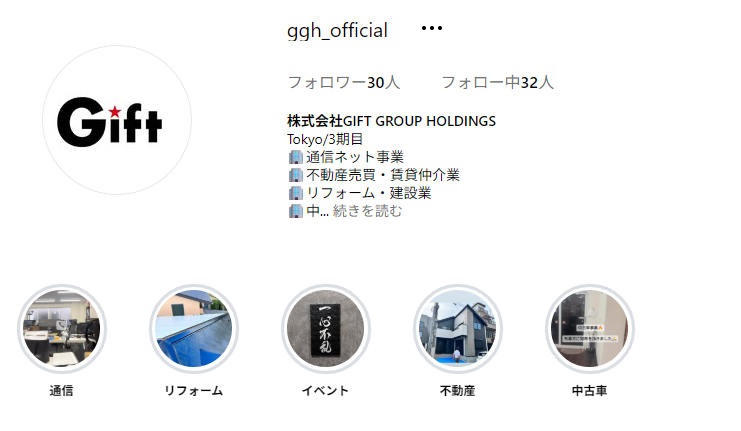The height and width of the screenshot is (431, 741).
Task: Open the リフォーム story highlight
Action: [194, 328]
